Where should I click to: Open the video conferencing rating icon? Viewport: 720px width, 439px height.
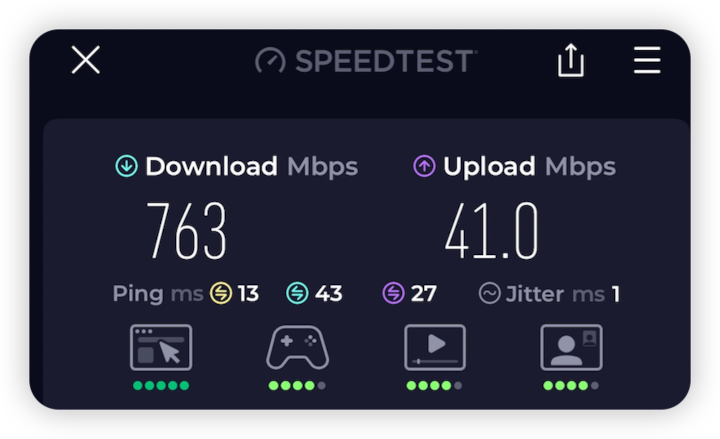(x=571, y=348)
